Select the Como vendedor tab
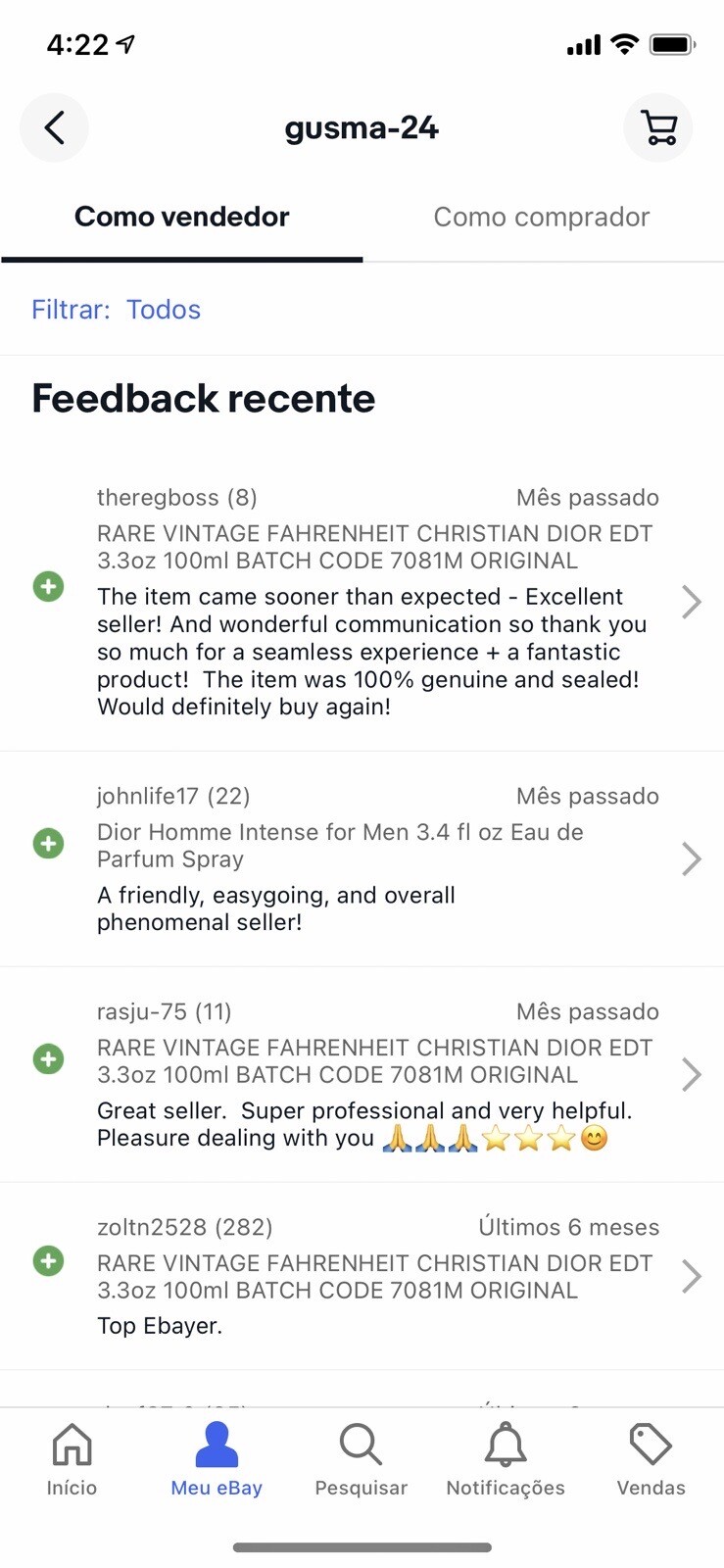This screenshot has width=724, height=1568. 181,218
